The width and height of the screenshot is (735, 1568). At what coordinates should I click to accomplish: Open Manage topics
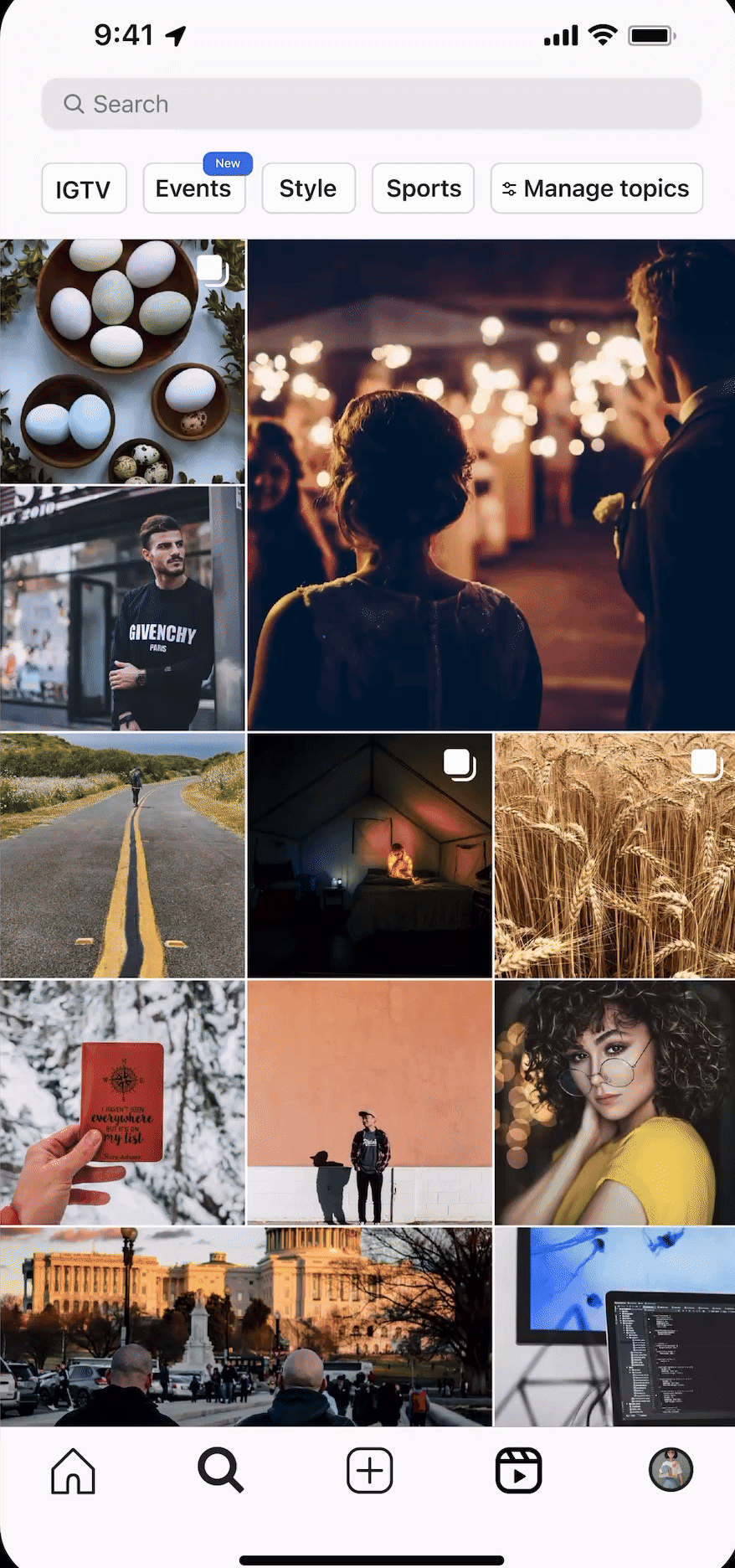coord(597,188)
